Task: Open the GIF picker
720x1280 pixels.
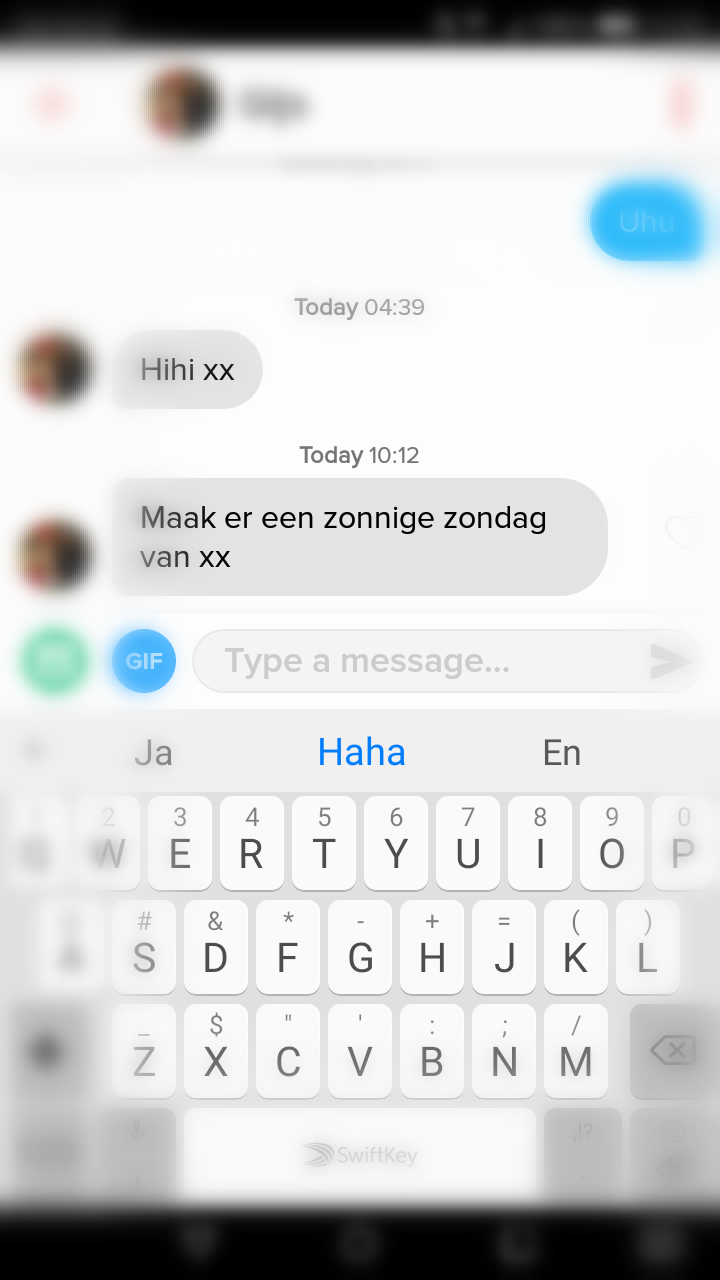Action: point(144,661)
